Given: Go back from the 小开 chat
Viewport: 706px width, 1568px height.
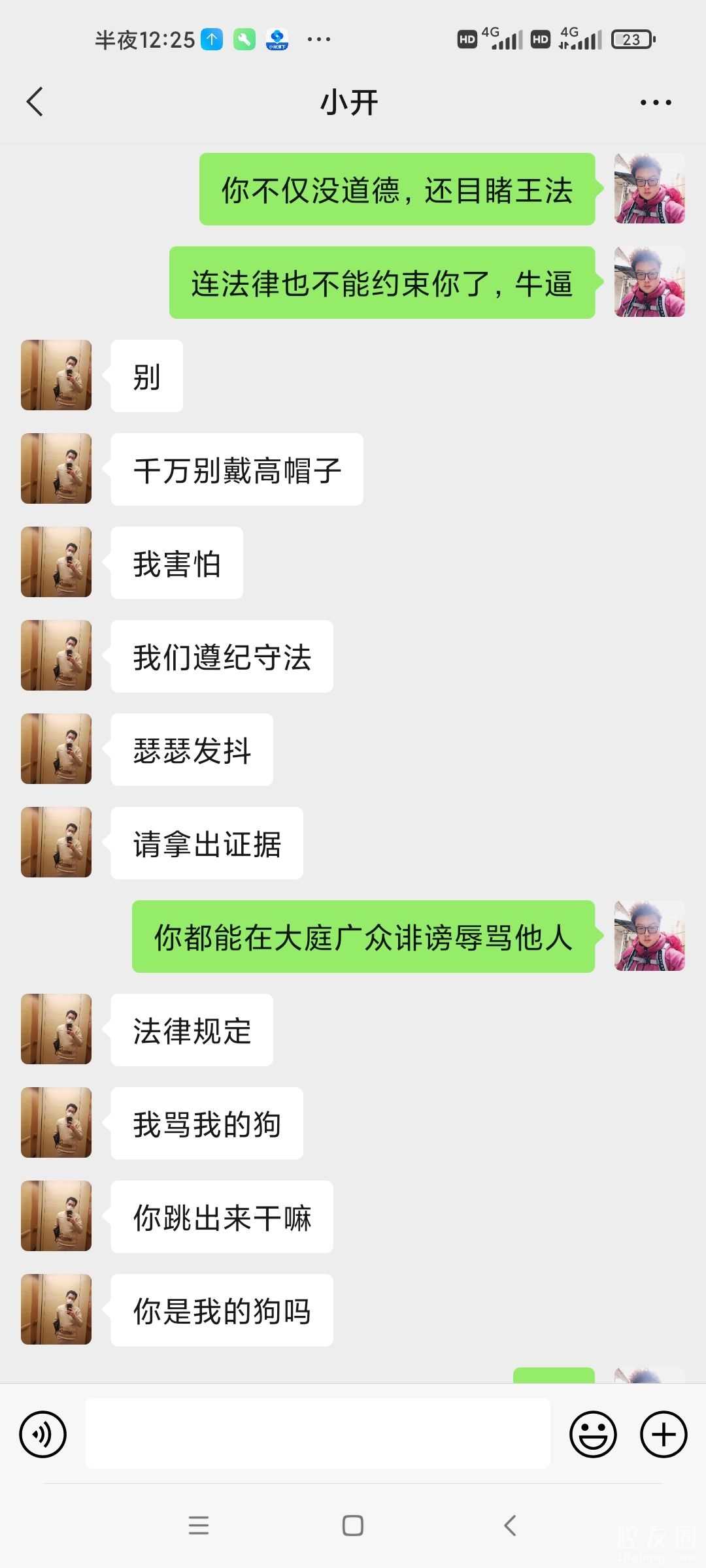Looking at the screenshot, I should (x=35, y=102).
